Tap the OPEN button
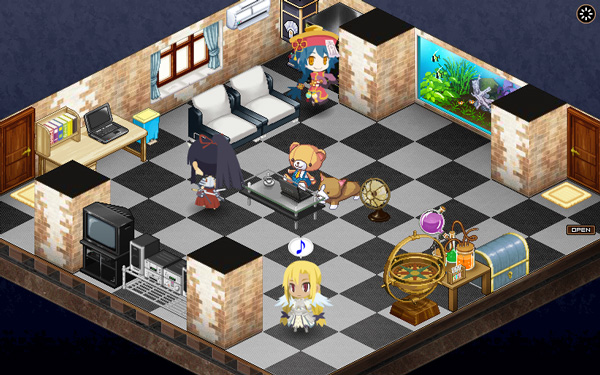 pyautogui.click(x=581, y=230)
